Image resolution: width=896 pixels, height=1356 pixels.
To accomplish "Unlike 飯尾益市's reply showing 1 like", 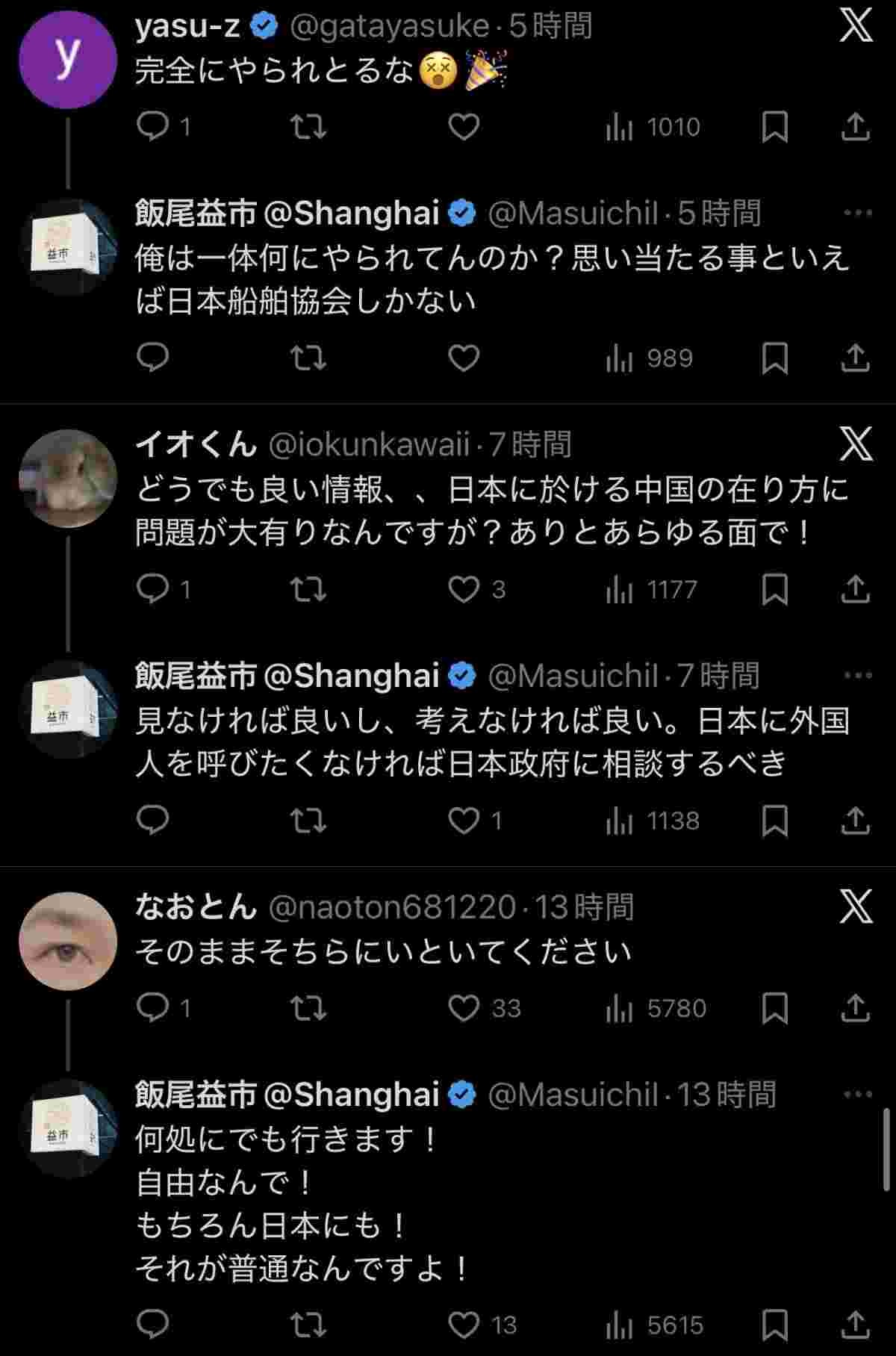I will click(463, 820).
